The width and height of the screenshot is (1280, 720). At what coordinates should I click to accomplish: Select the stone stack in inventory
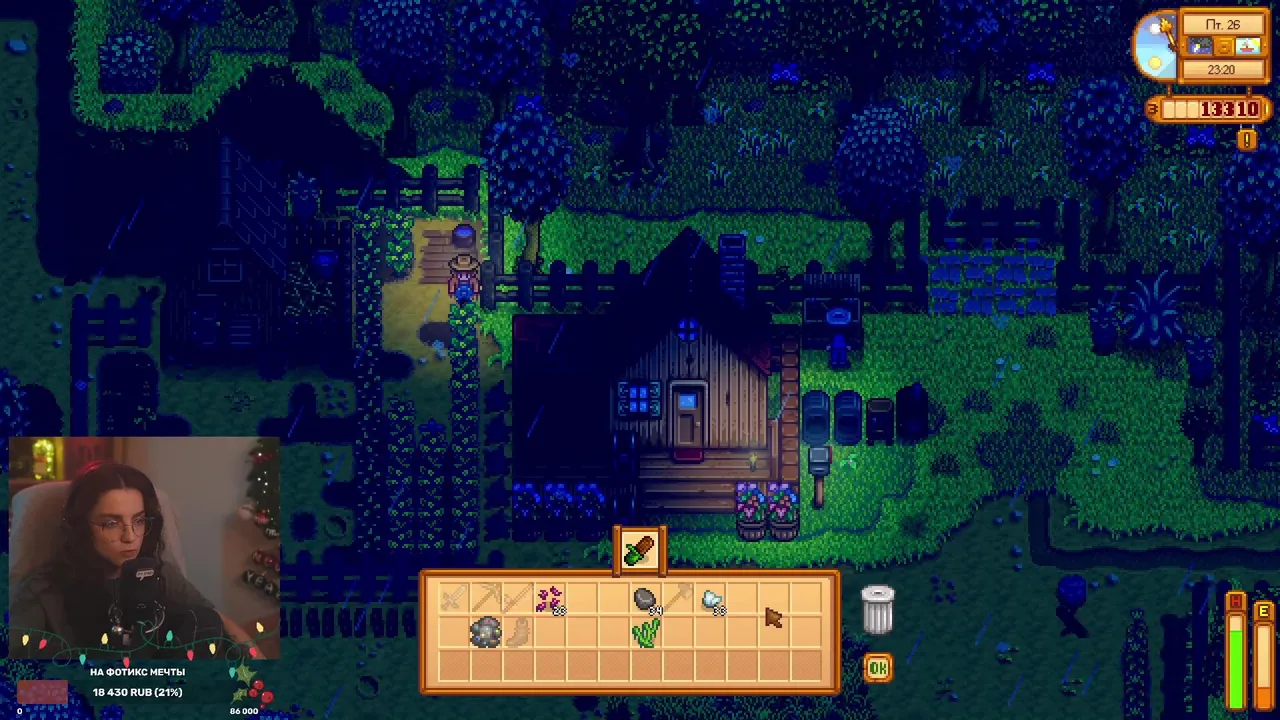[x=645, y=599]
